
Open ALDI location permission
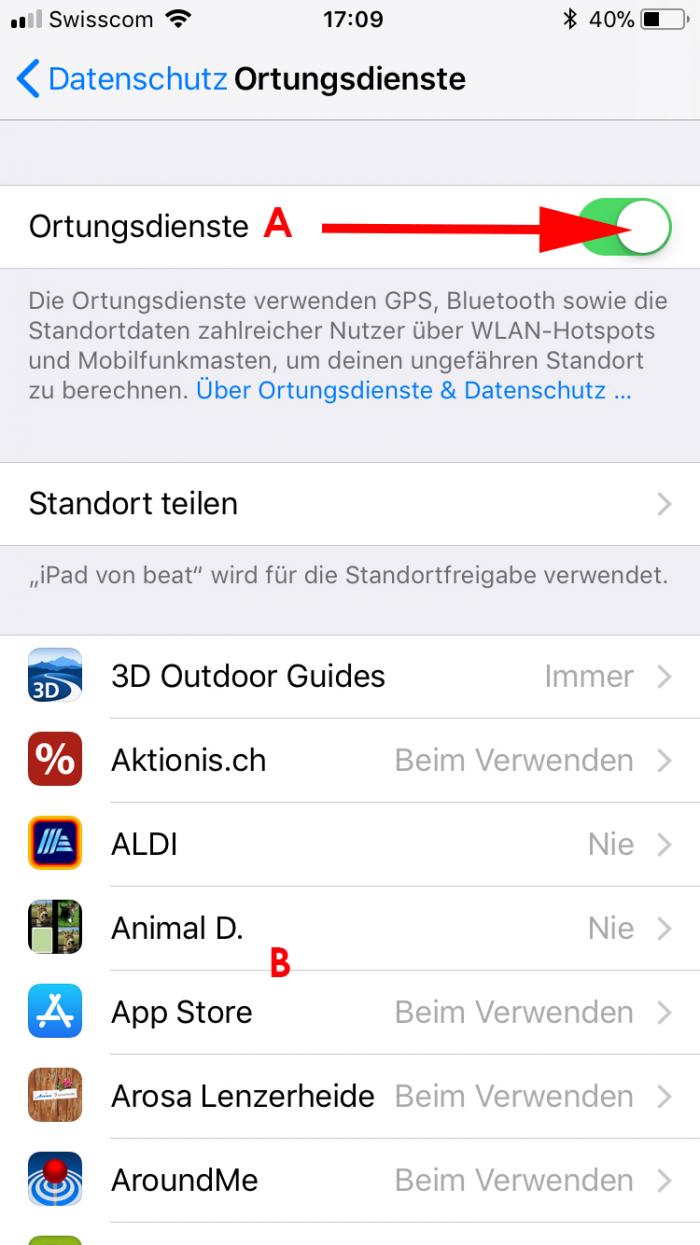(x=350, y=845)
